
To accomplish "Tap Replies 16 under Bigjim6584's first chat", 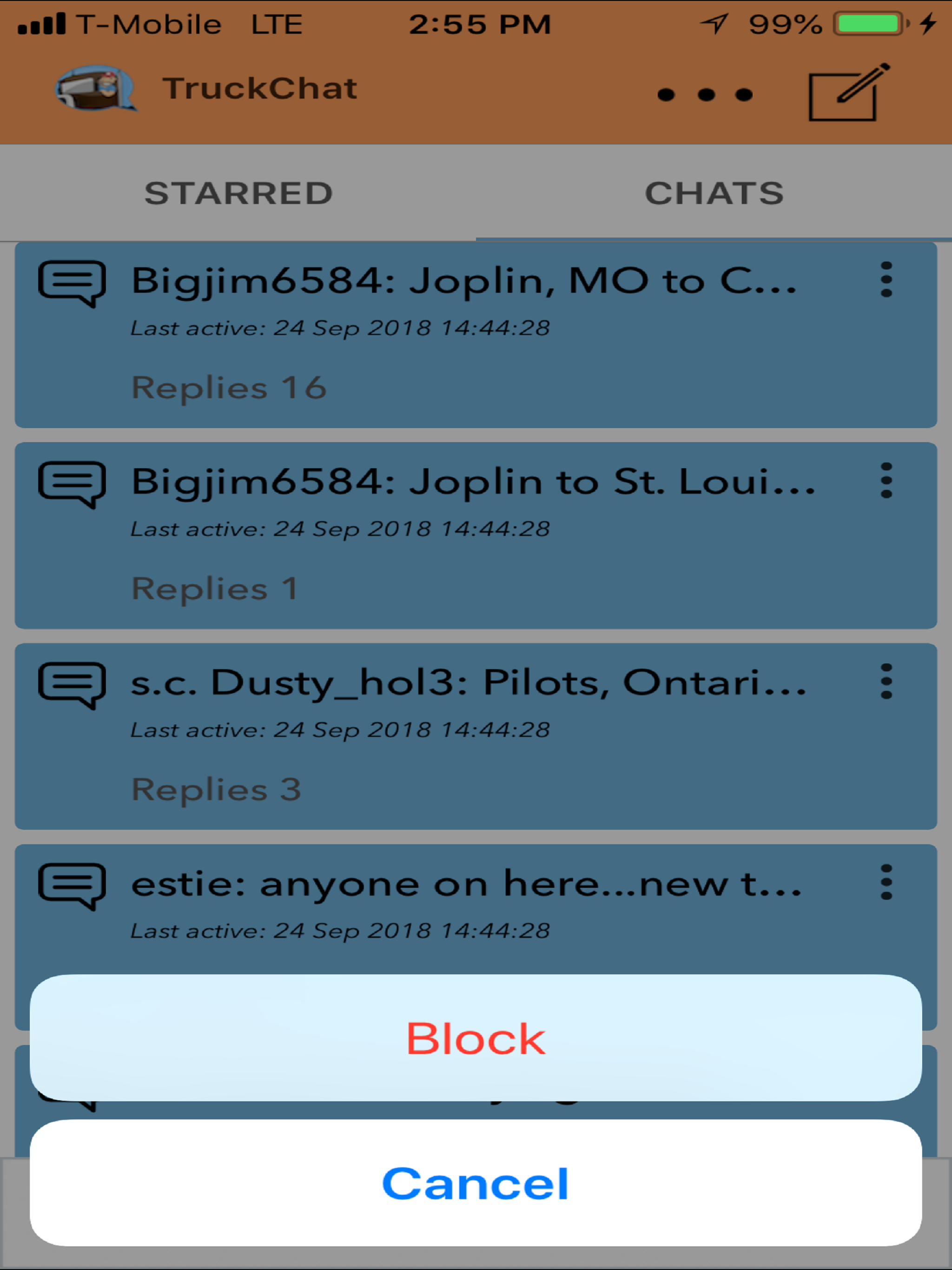I will click(229, 386).
